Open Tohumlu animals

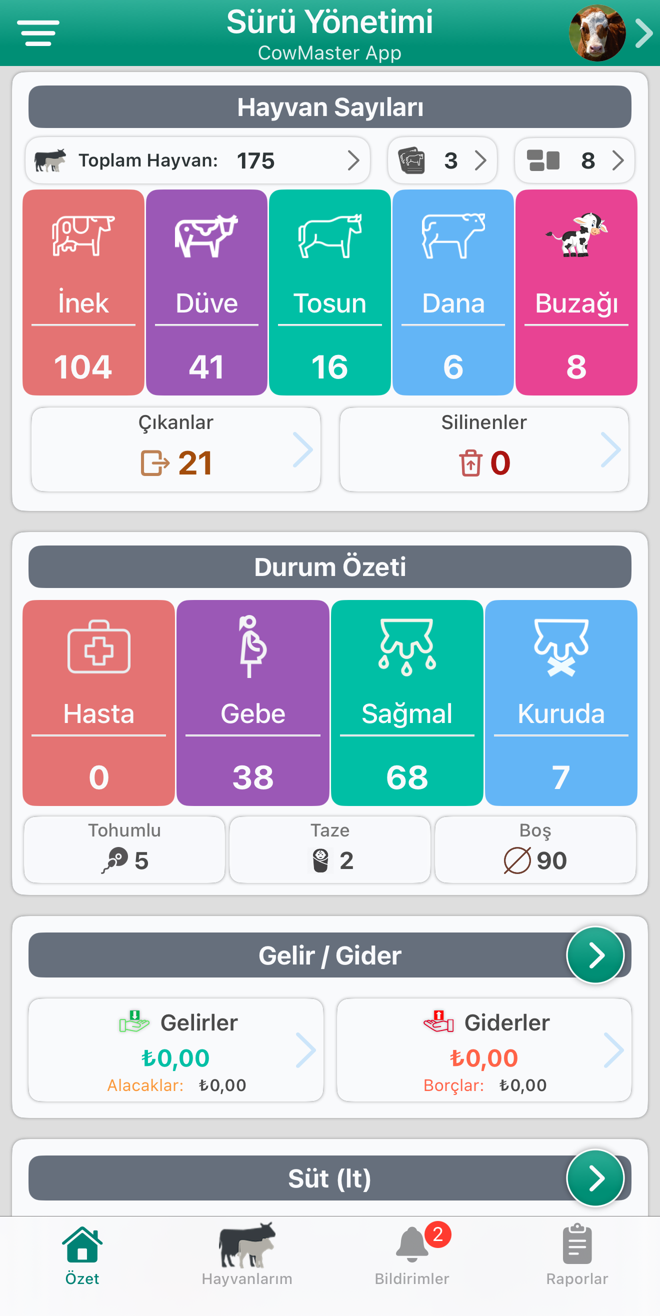pos(124,849)
